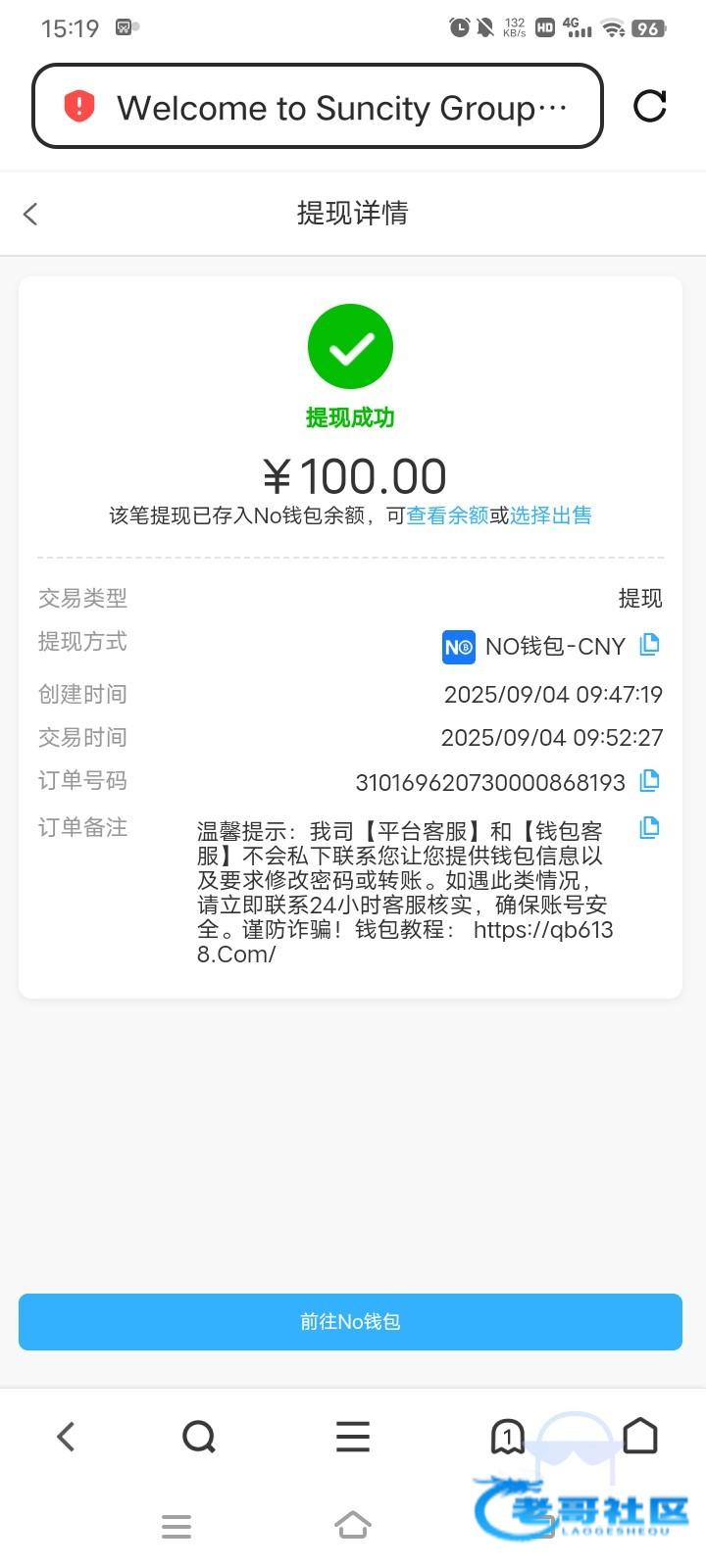
Task: Go to the browser home page
Action: pyautogui.click(x=640, y=1437)
